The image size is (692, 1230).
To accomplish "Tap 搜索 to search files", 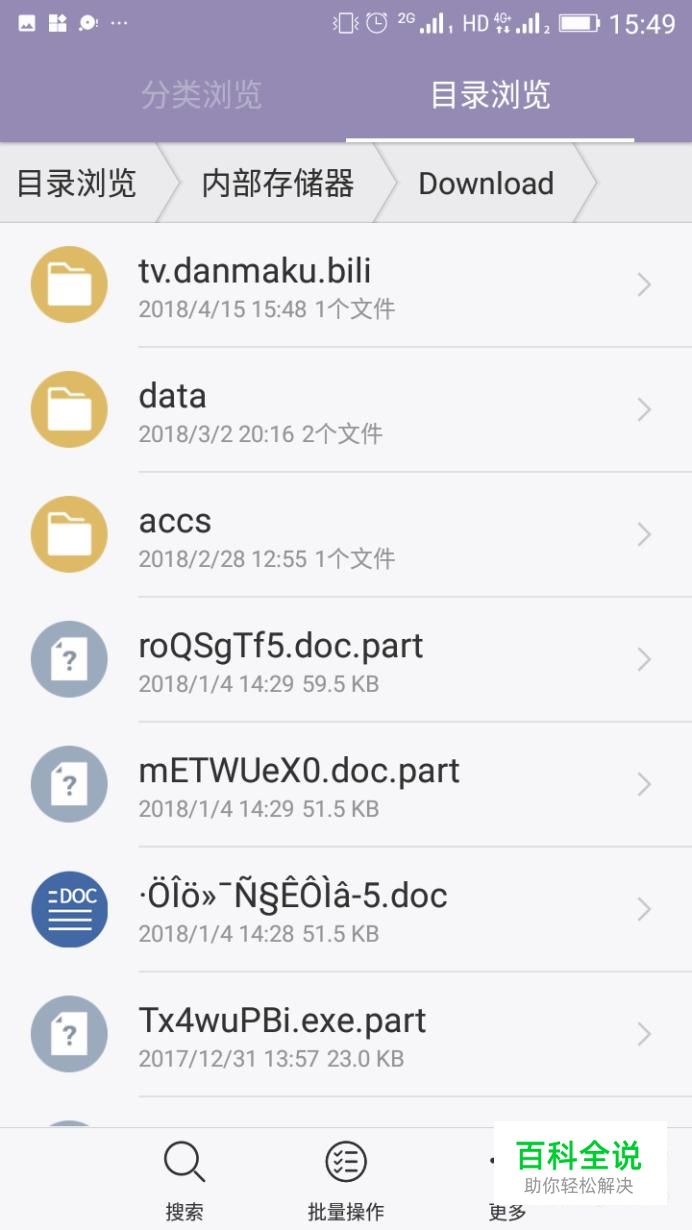I will 185,1180.
